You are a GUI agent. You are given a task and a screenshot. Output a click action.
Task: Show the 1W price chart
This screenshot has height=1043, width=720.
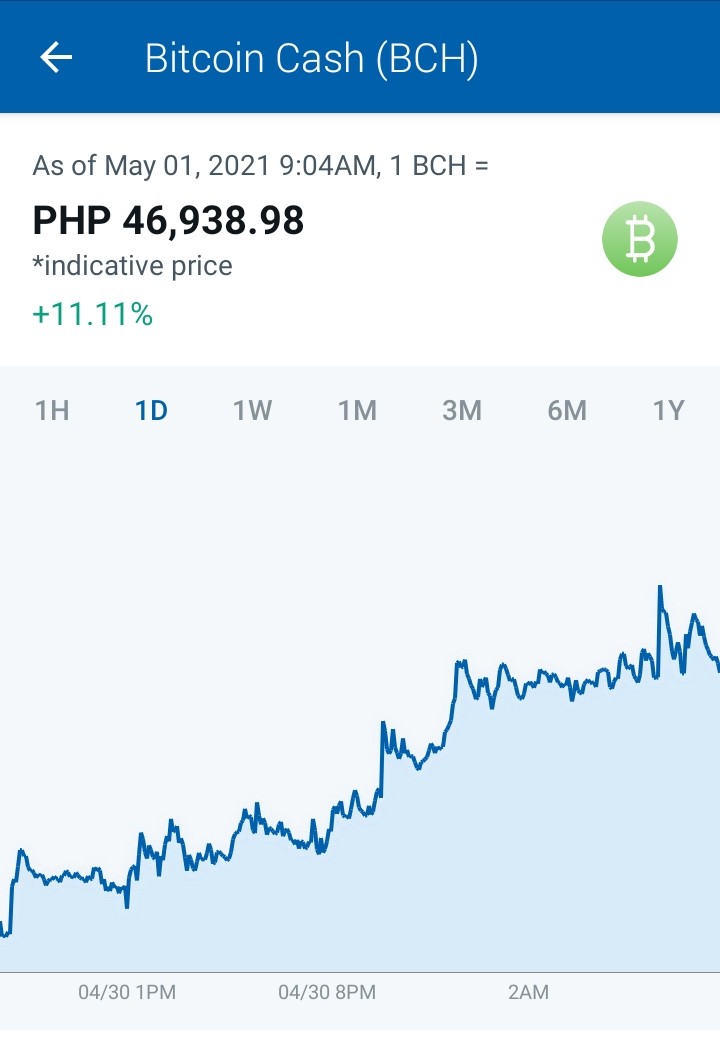tap(252, 410)
